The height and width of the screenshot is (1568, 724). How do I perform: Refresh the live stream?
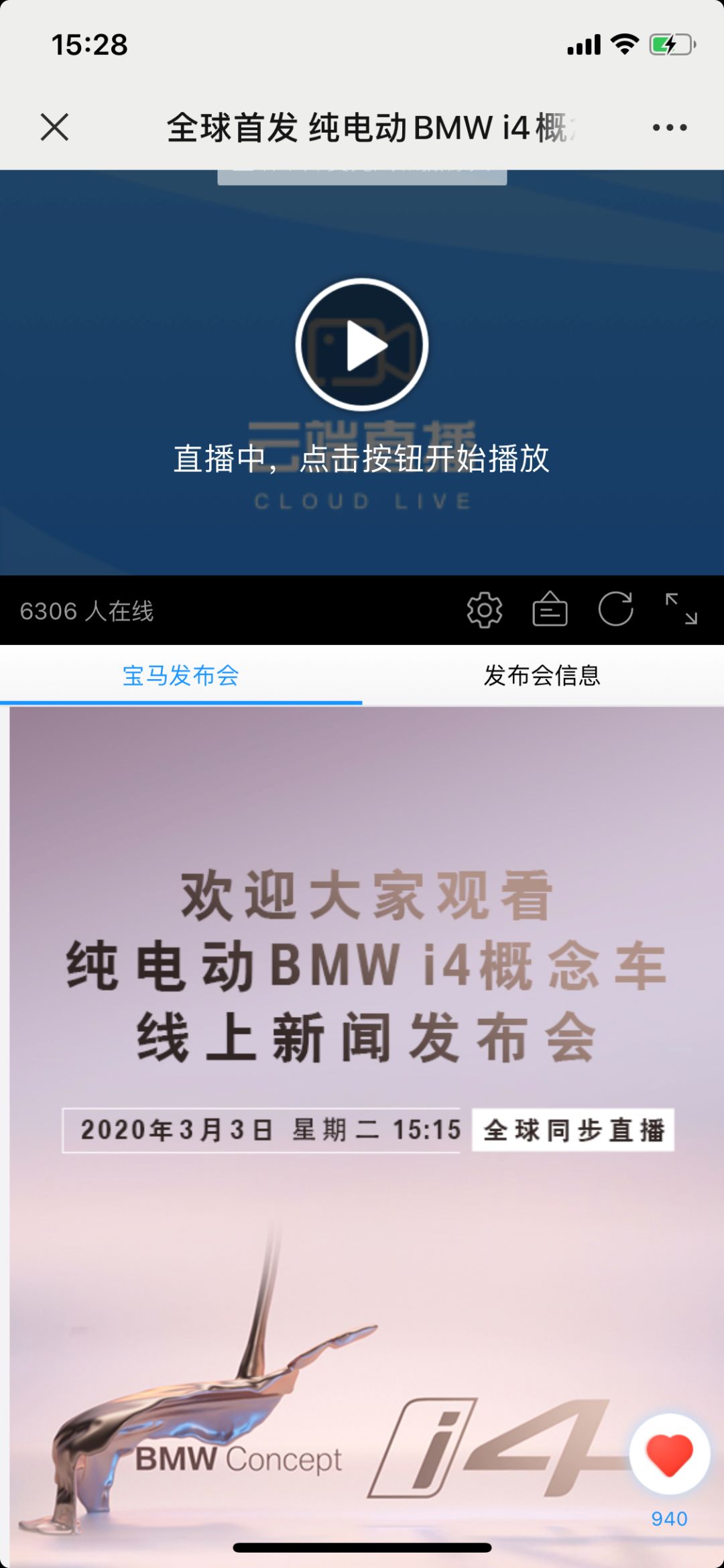(x=615, y=609)
